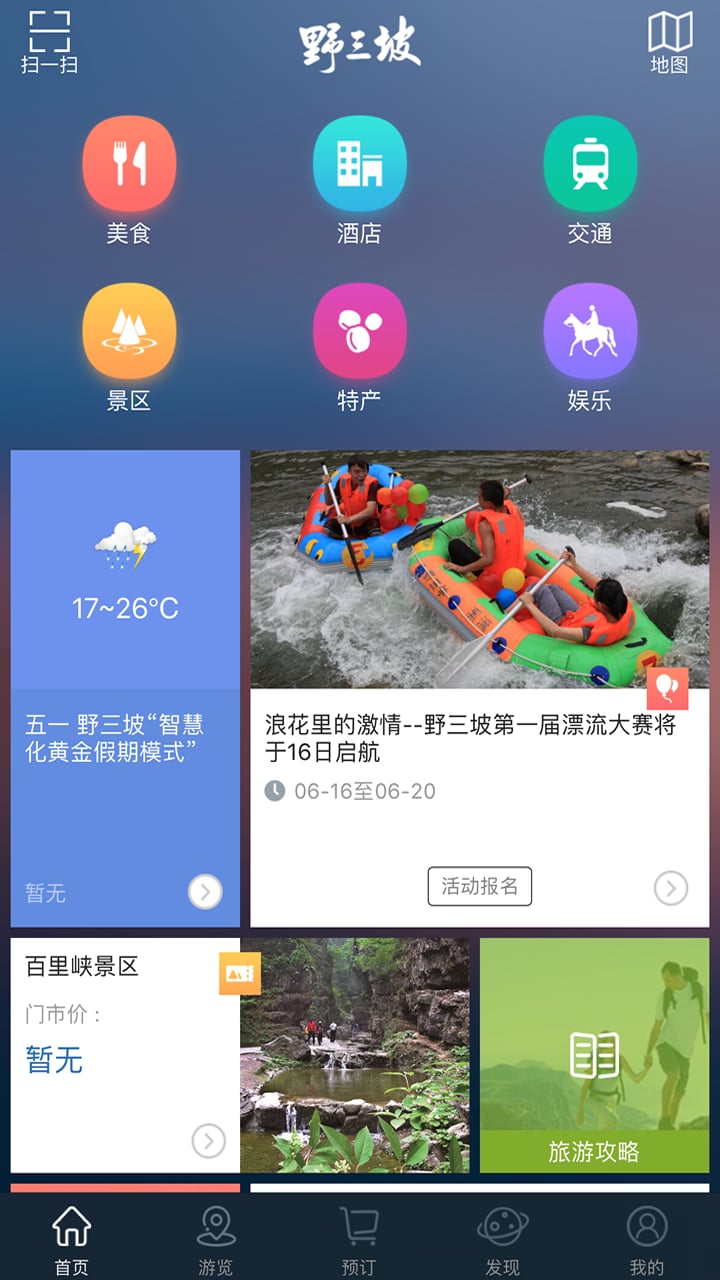Screen dimensions: 720x1280
Task: Open the 地图 map view
Action: pos(672,38)
